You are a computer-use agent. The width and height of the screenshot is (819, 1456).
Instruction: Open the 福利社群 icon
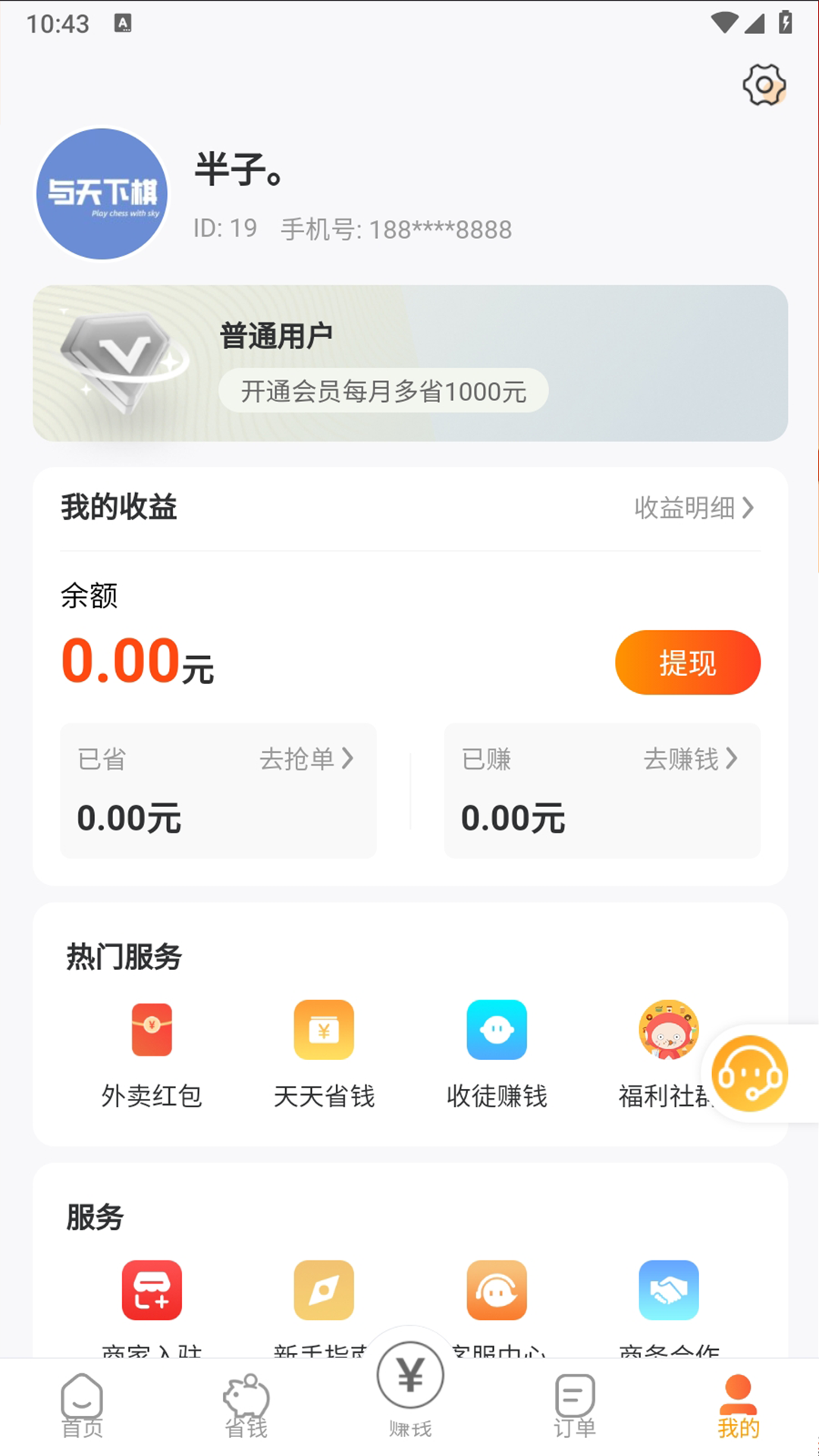(668, 1031)
